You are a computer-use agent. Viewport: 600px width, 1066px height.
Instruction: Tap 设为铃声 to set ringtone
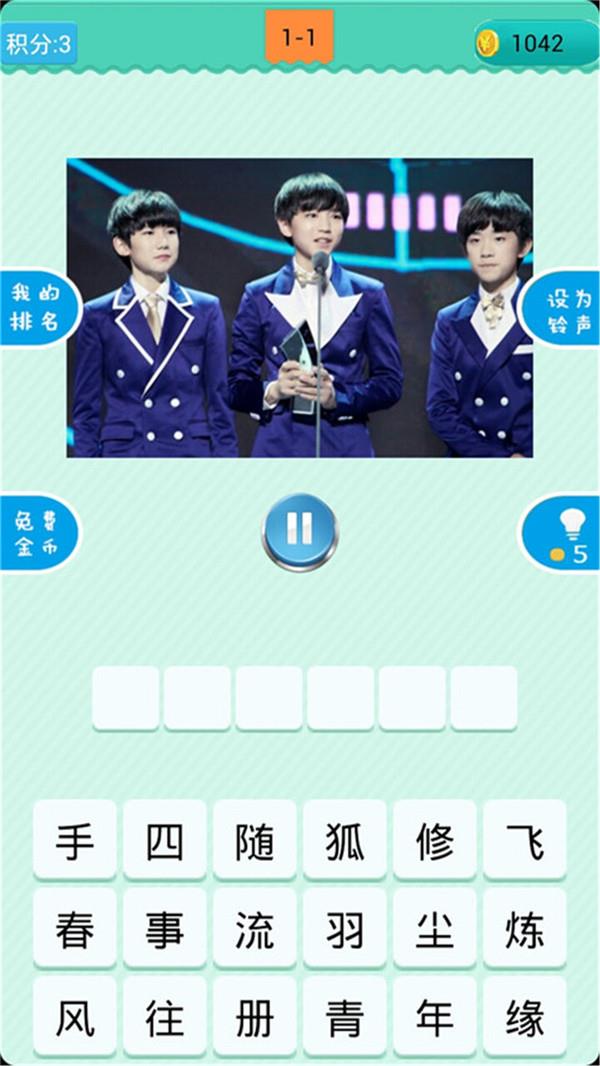pyautogui.click(x=564, y=309)
